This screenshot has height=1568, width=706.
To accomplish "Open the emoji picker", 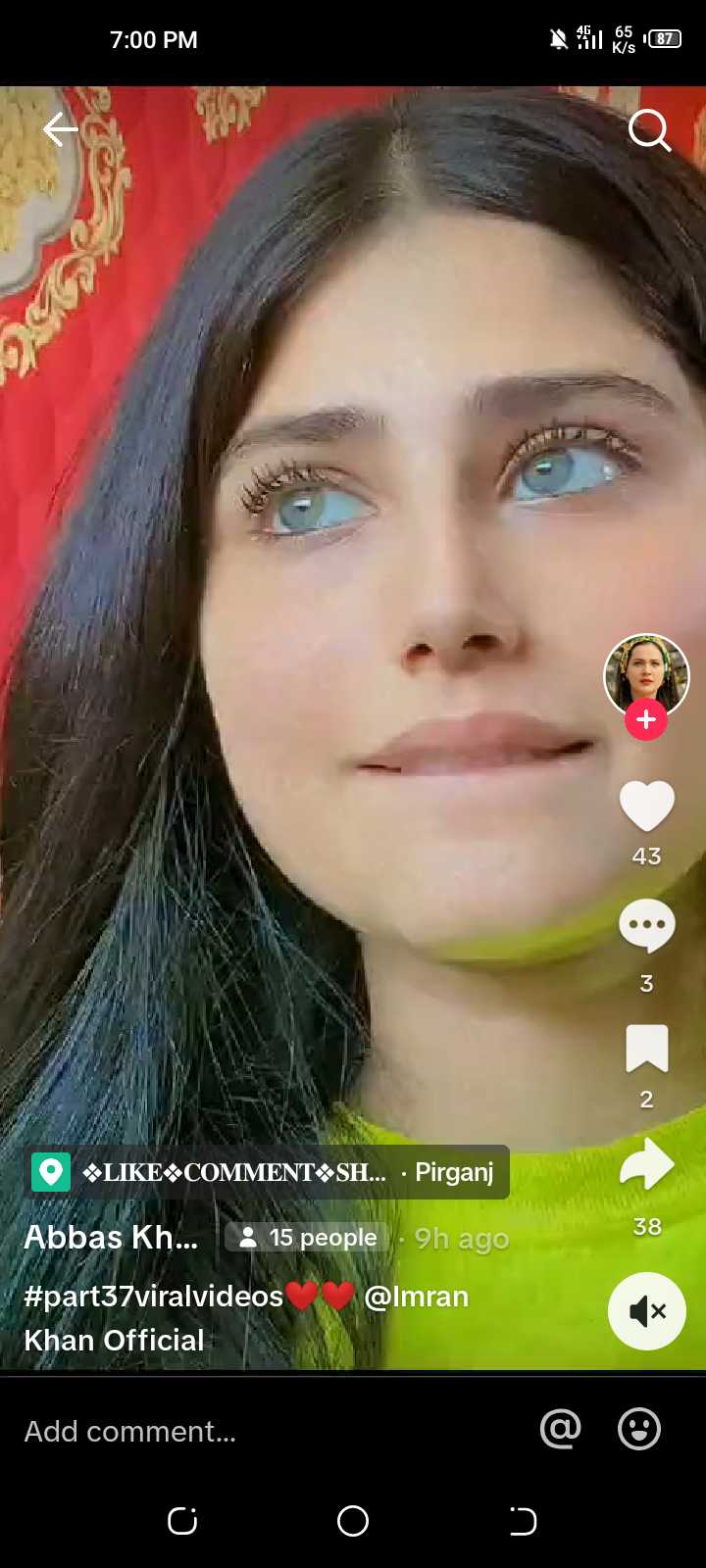I will (639, 1430).
